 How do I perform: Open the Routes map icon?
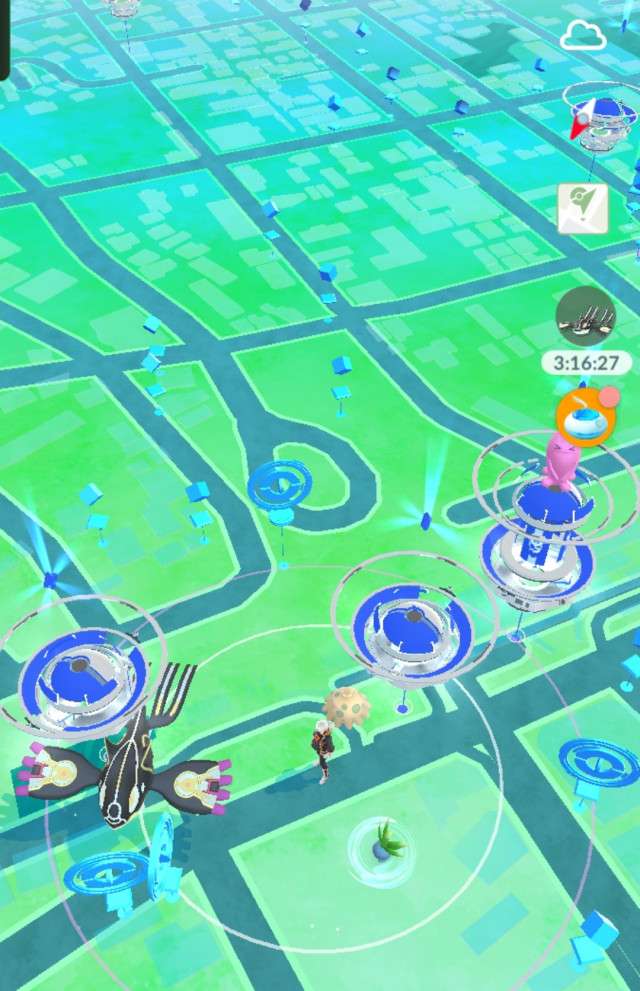[583, 208]
